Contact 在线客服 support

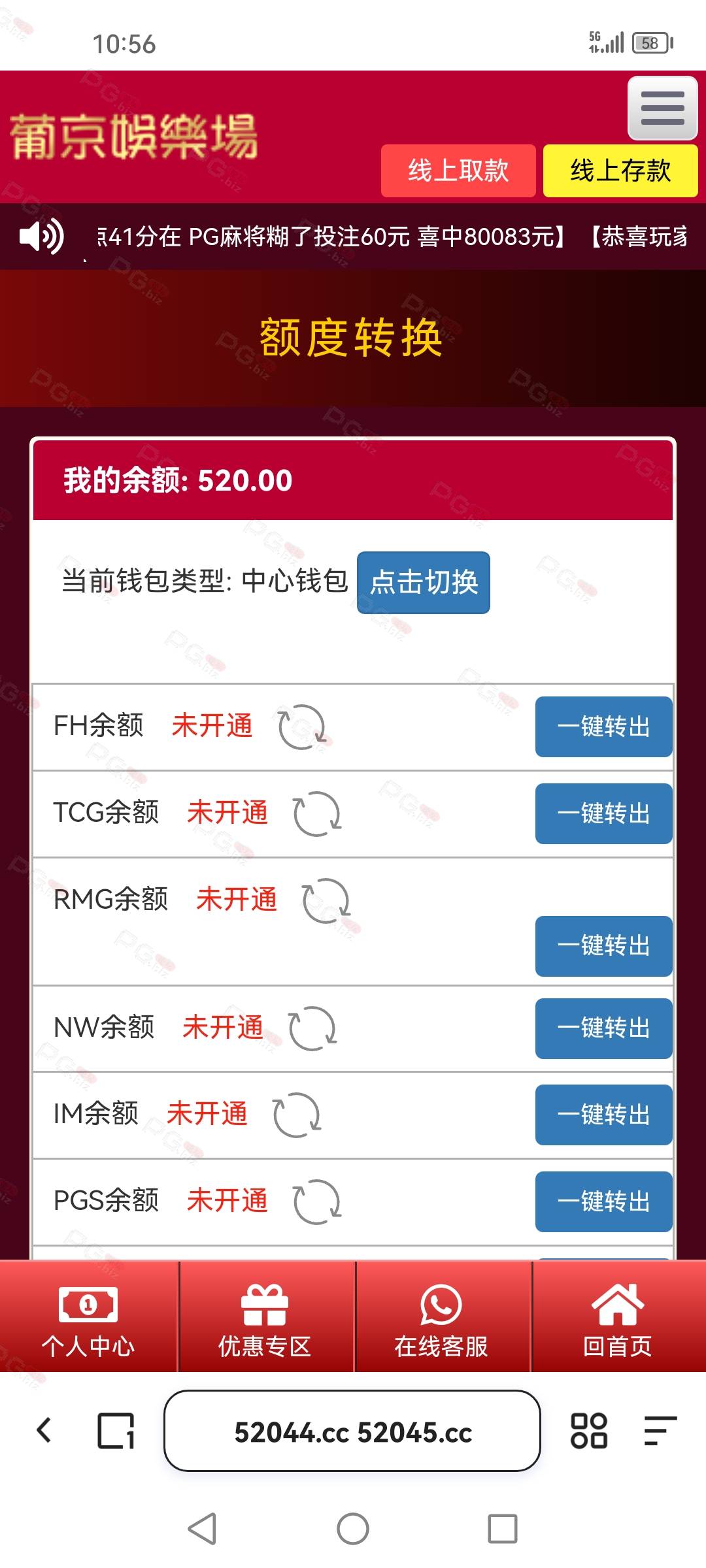click(441, 1316)
